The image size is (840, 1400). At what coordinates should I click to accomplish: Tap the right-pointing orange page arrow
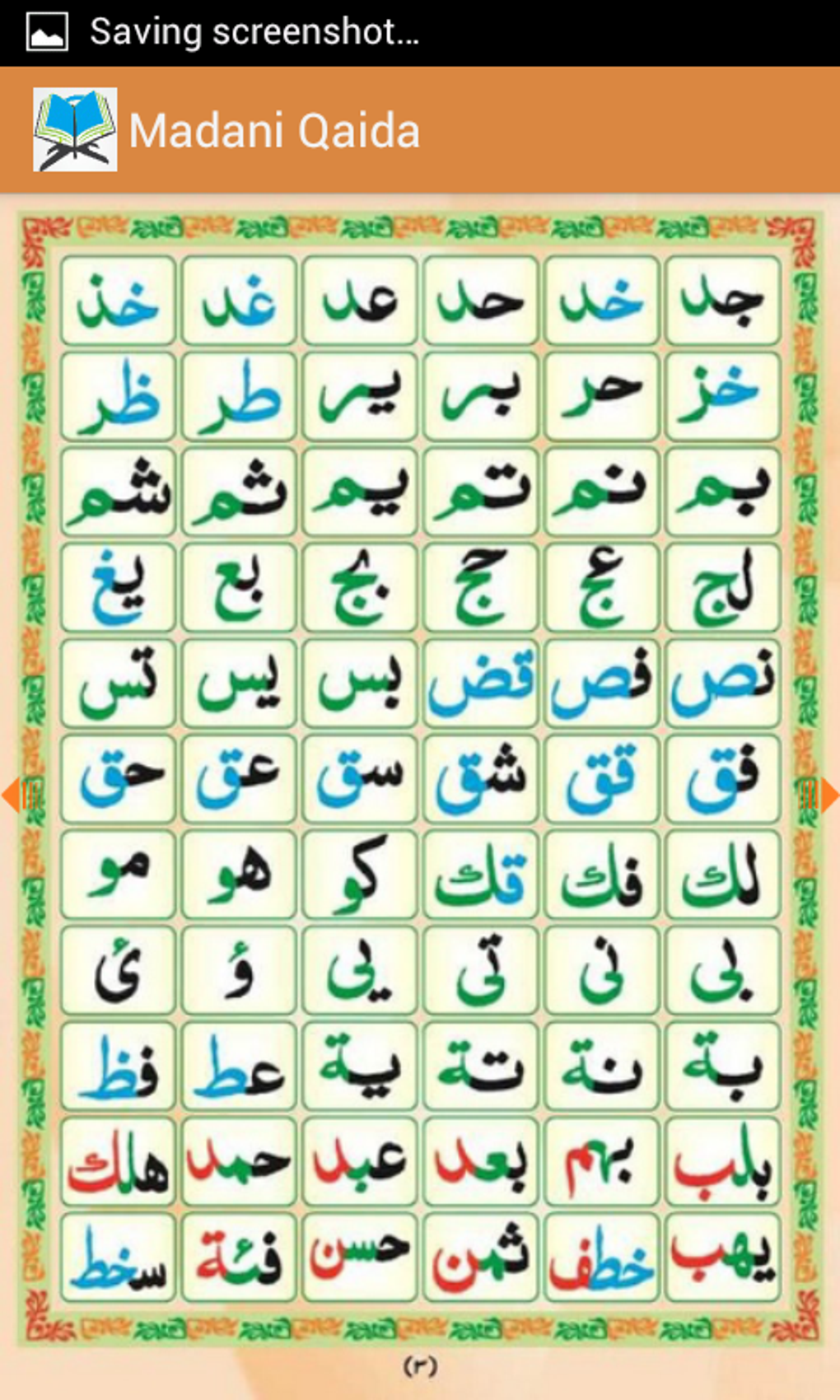(829, 795)
